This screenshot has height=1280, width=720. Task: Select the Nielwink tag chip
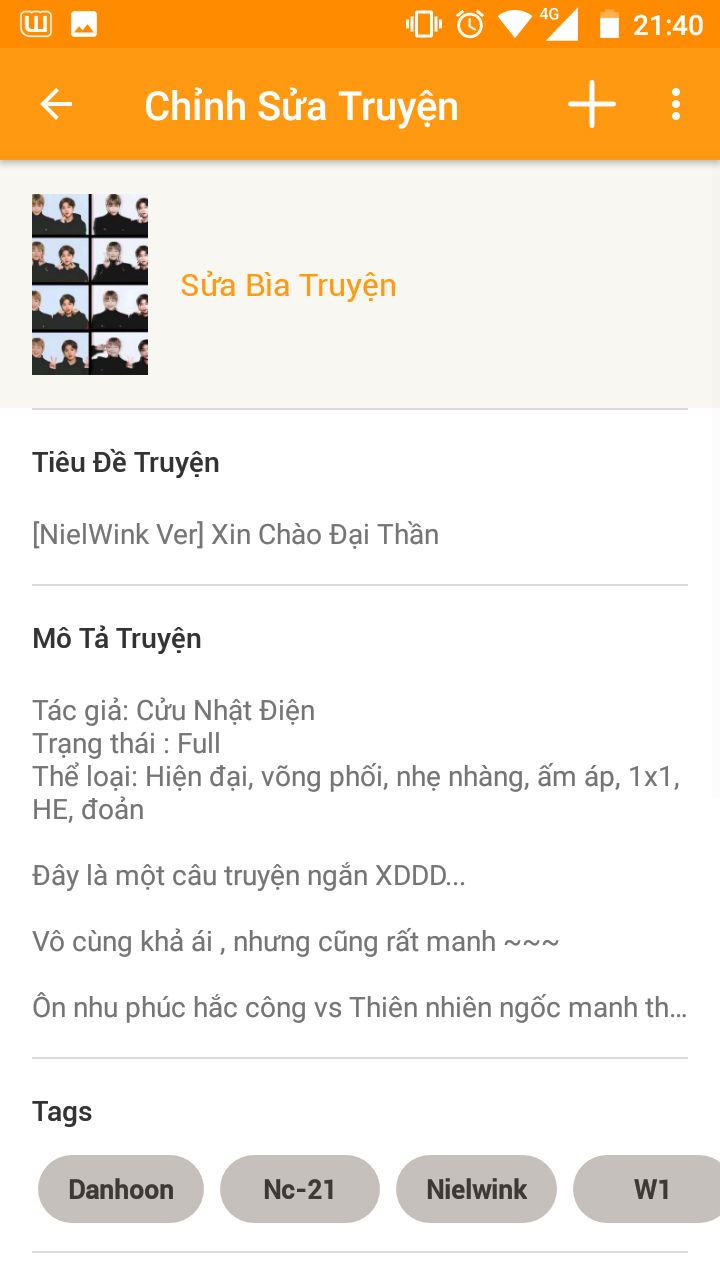coord(477,1189)
